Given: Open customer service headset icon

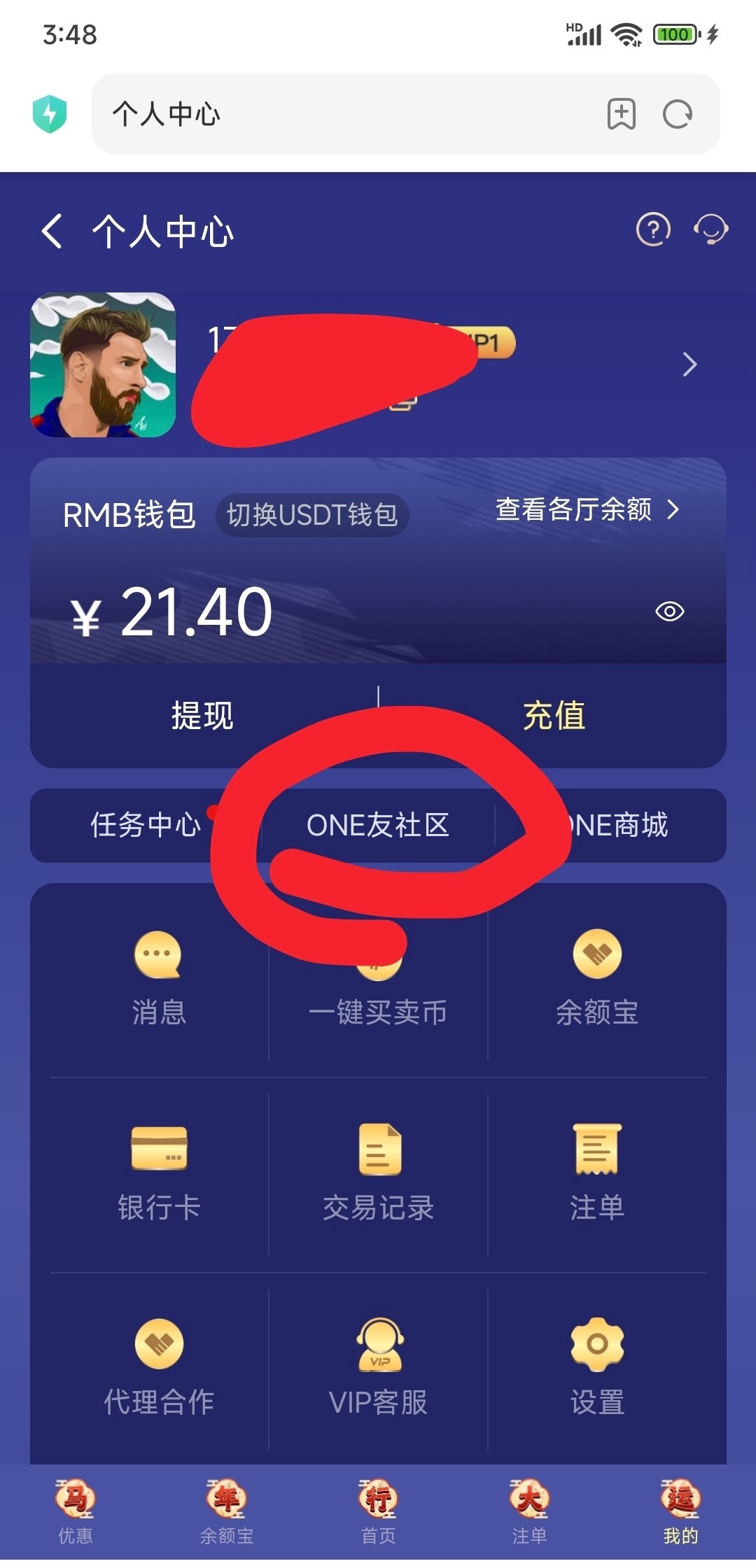Looking at the screenshot, I should [710, 229].
